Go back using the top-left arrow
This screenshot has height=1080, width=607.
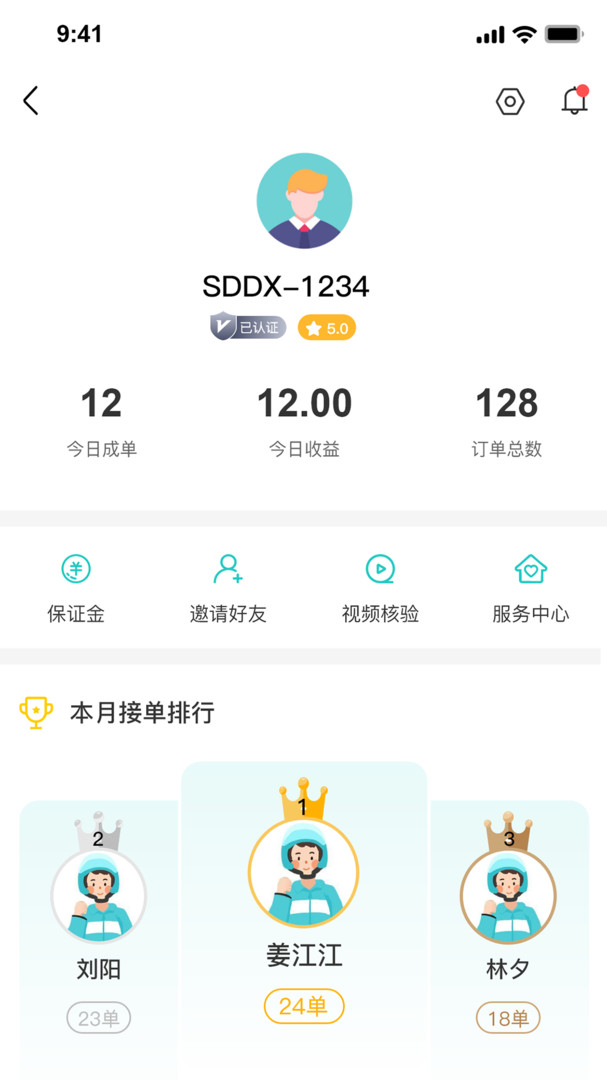coord(31,101)
